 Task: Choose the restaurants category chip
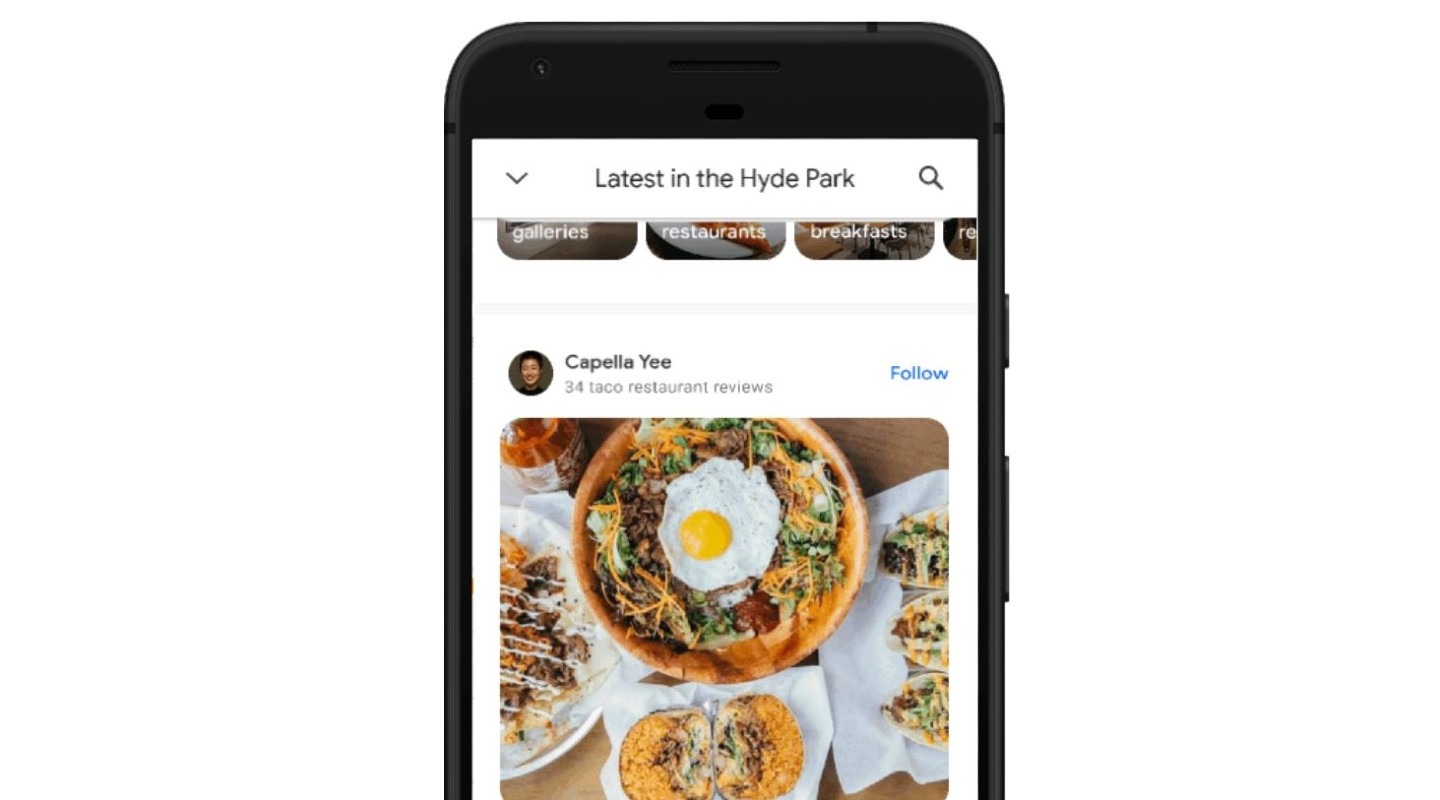(714, 238)
